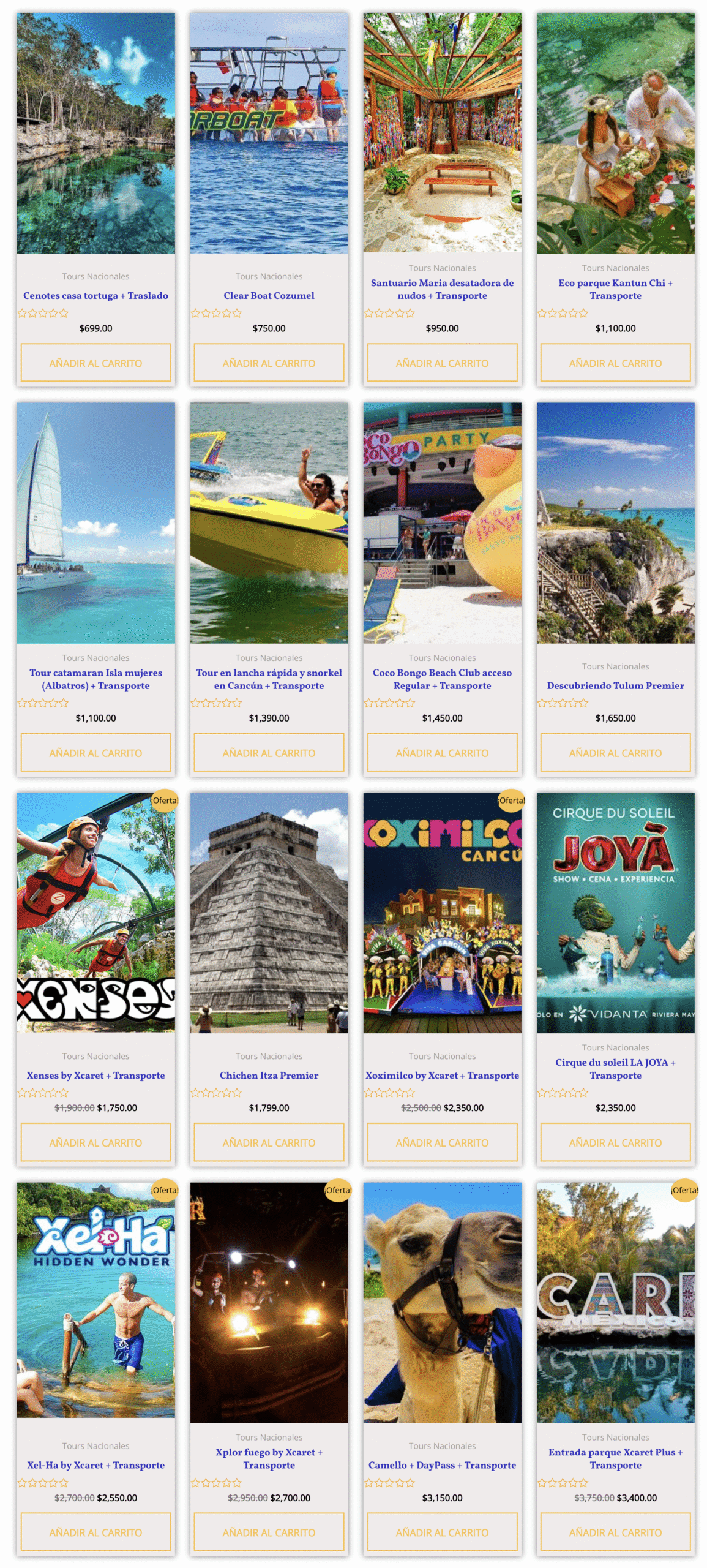Add Camello + DayPass to cart
The image size is (707, 1568).
point(442,1532)
